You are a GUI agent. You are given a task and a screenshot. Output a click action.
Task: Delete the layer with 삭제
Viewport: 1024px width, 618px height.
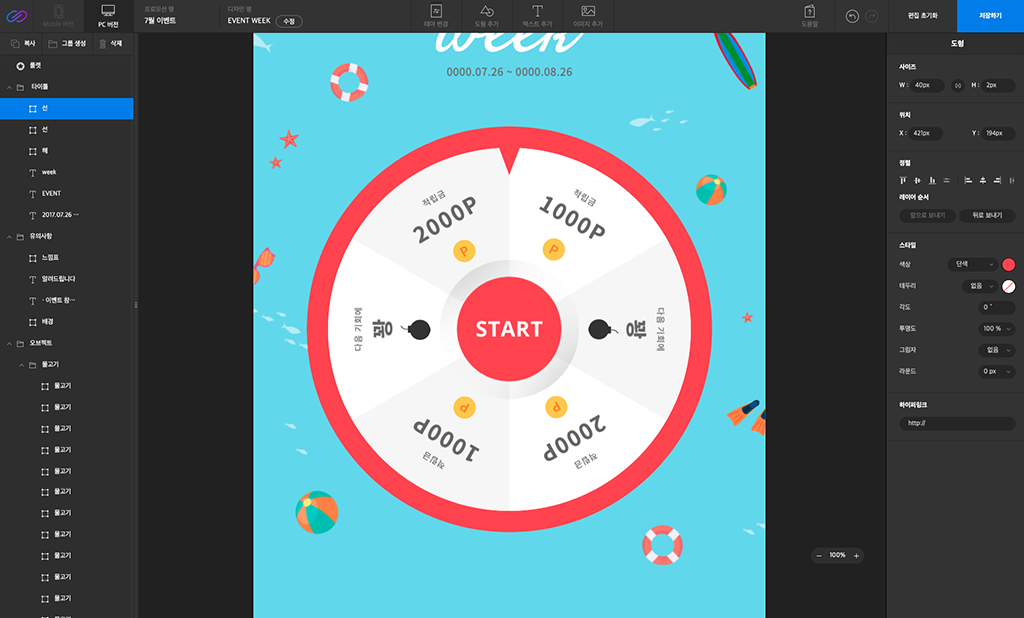tap(110, 44)
